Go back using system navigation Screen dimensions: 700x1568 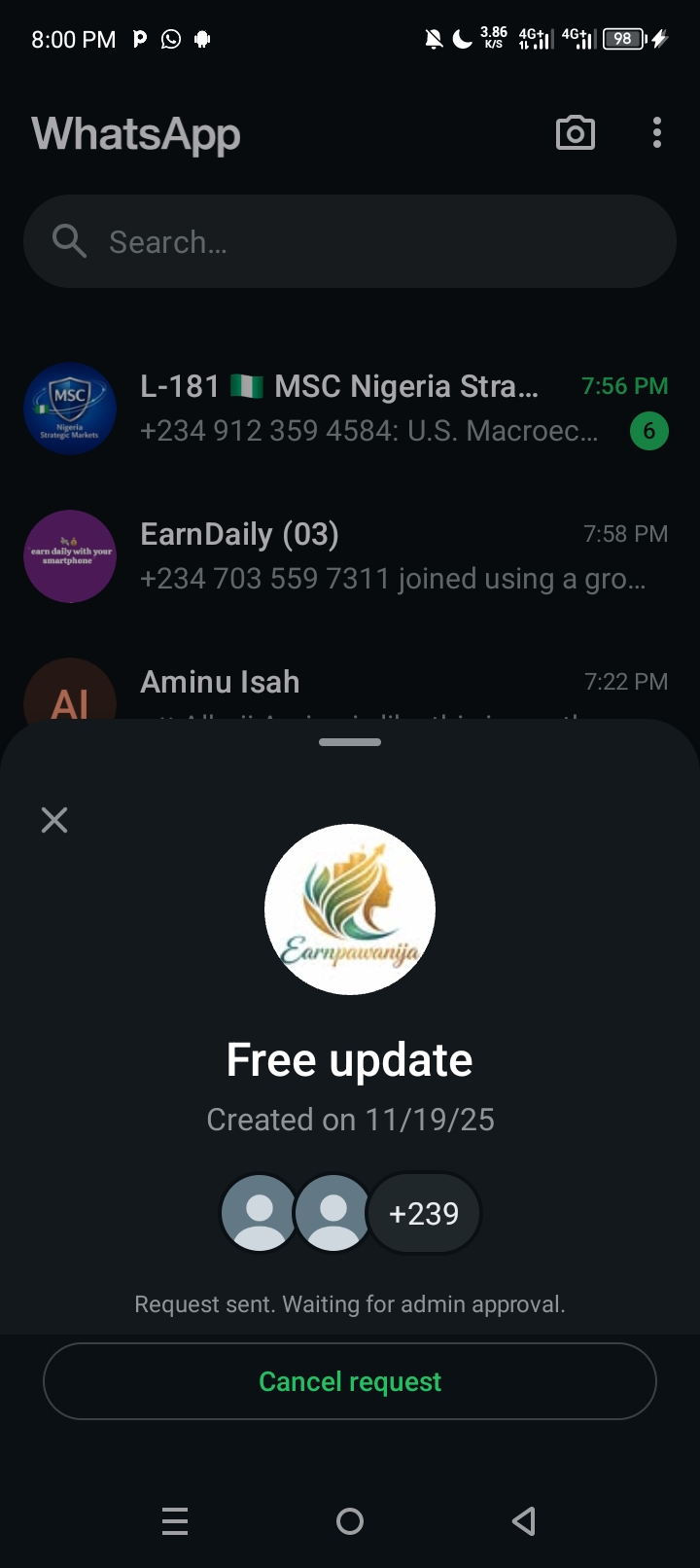click(x=524, y=1521)
